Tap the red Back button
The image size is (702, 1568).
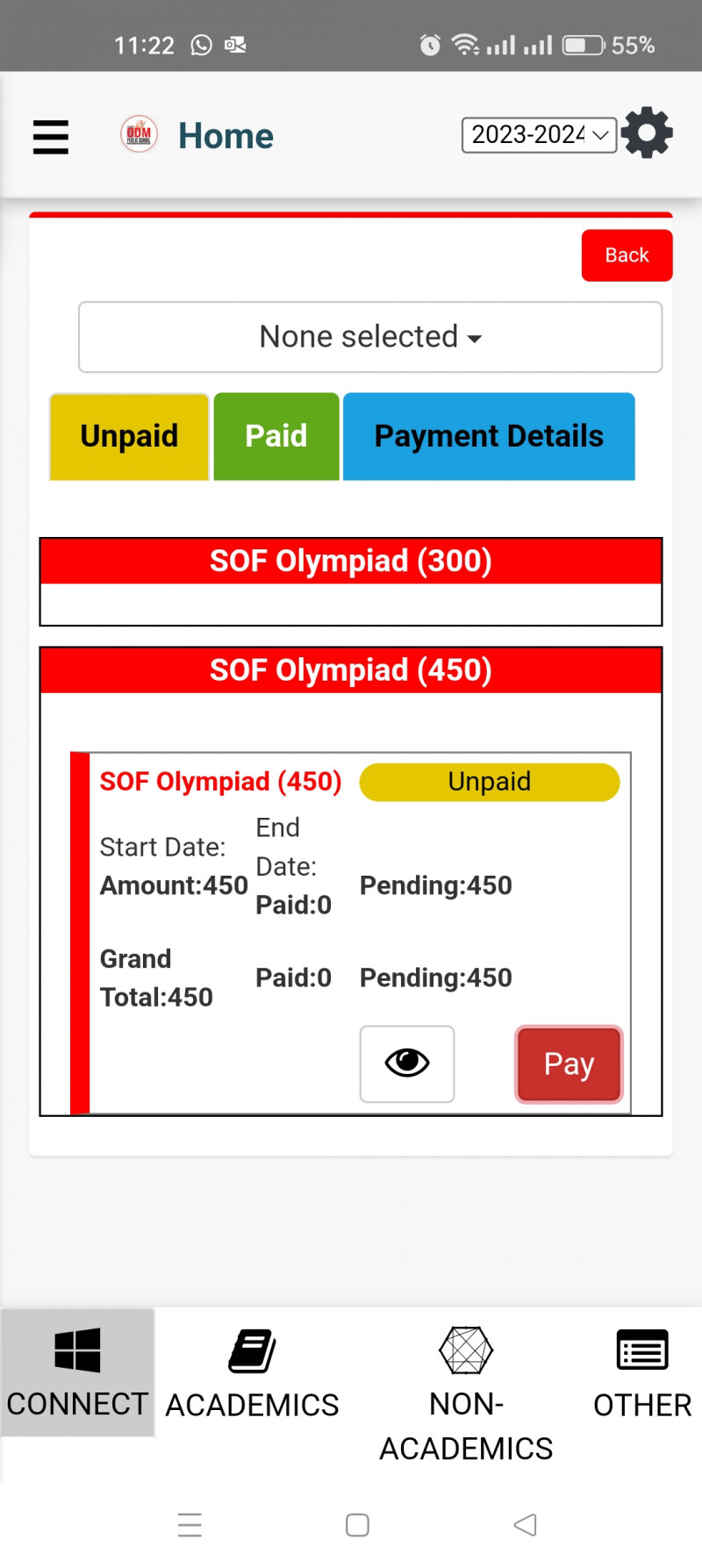pos(627,255)
